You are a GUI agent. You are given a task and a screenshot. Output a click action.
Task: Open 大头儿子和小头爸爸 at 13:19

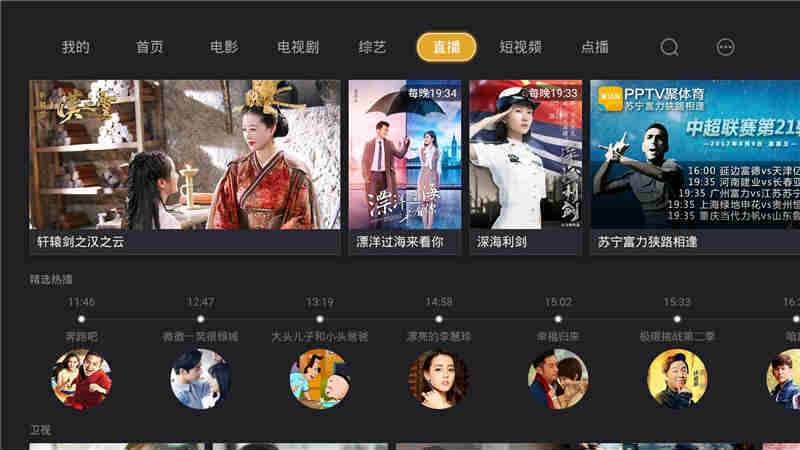[320, 378]
